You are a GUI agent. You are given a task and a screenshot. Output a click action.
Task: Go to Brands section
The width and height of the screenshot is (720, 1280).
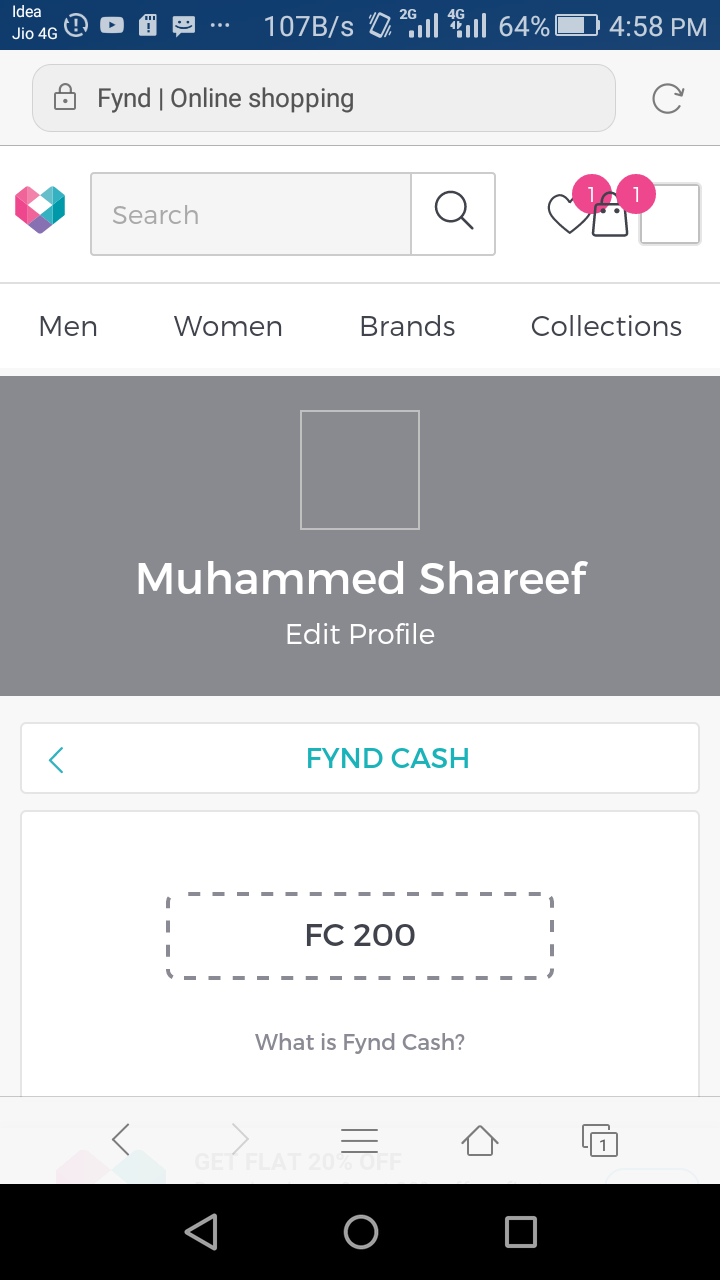coord(407,327)
